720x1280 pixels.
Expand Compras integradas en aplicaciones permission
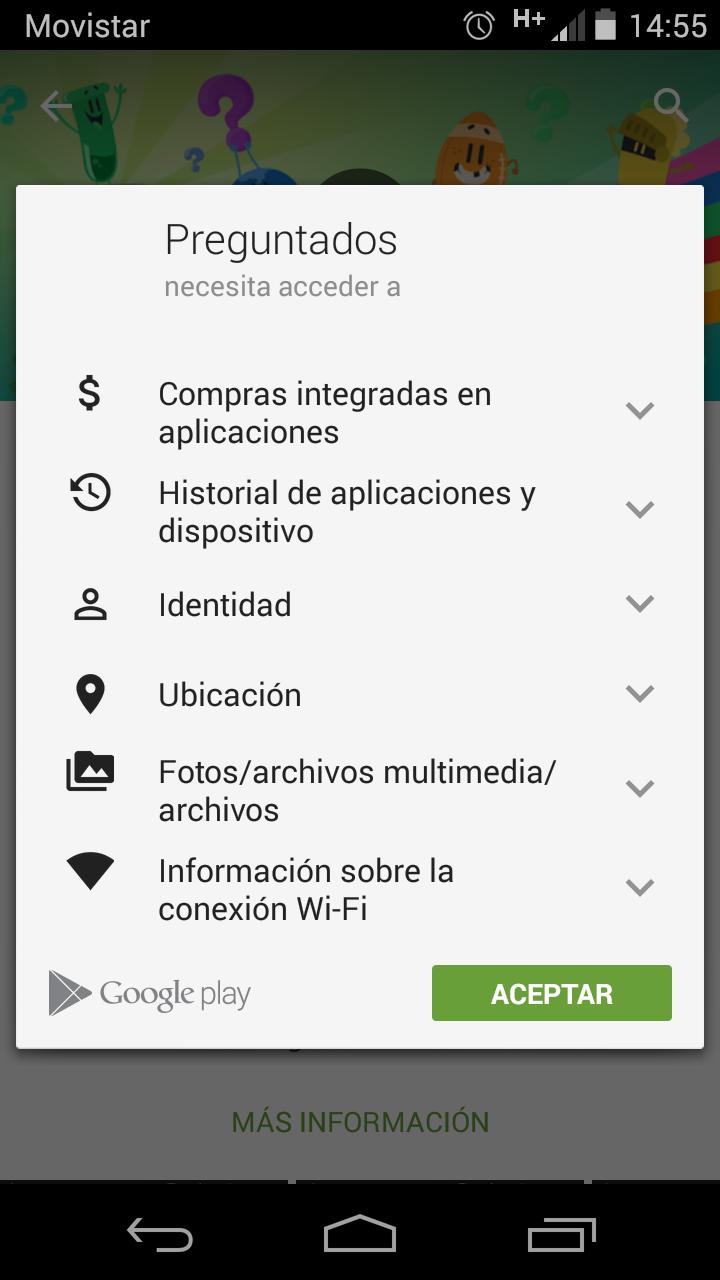tap(639, 411)
